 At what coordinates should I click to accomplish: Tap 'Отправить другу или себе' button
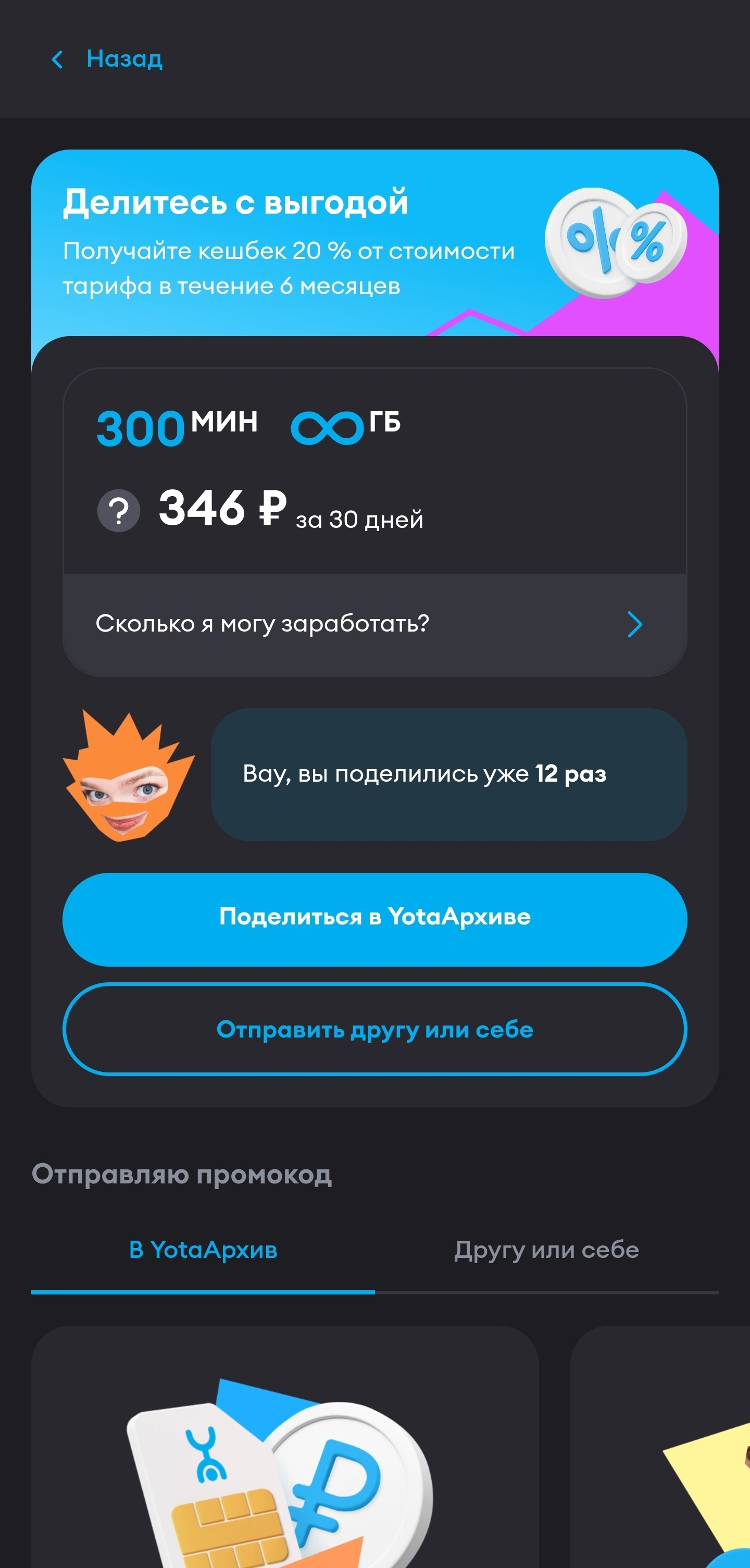pyautogui.click(x=374, y=1029)
